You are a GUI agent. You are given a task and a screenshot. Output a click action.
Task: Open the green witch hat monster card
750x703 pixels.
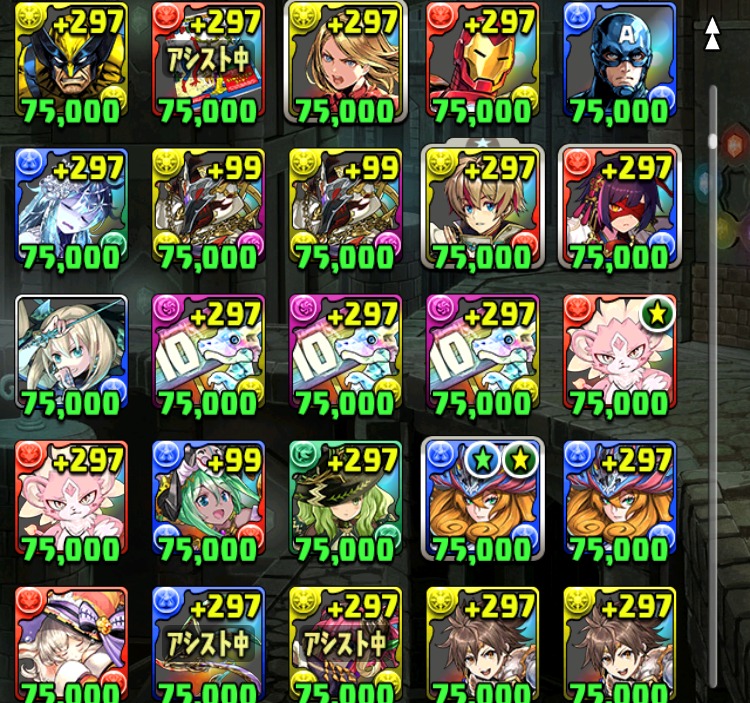tap(345, 500)
